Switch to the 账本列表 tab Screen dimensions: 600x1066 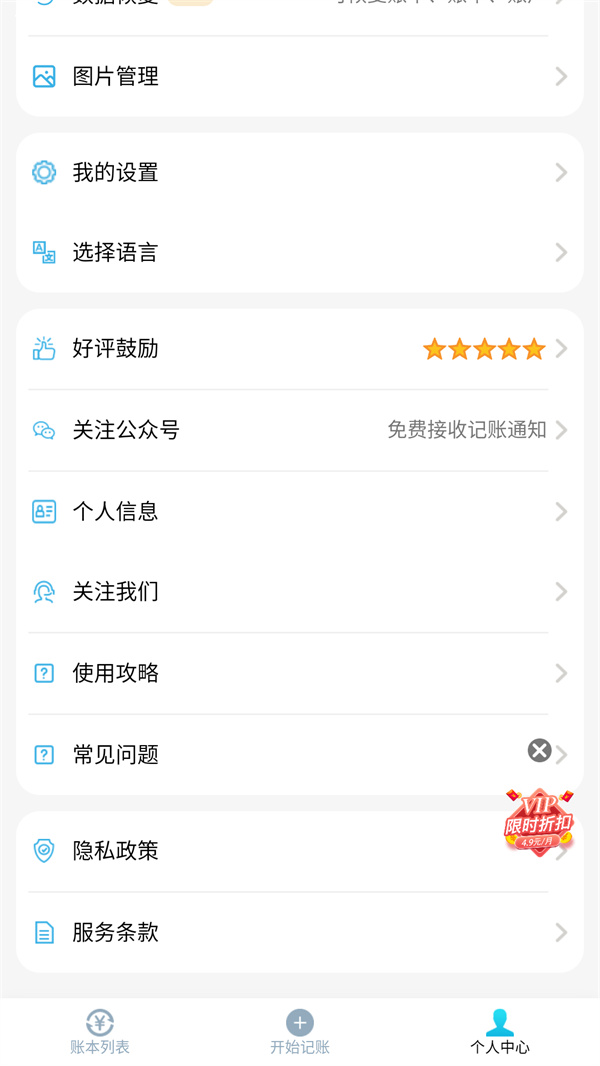click(x=100, y=1032)
